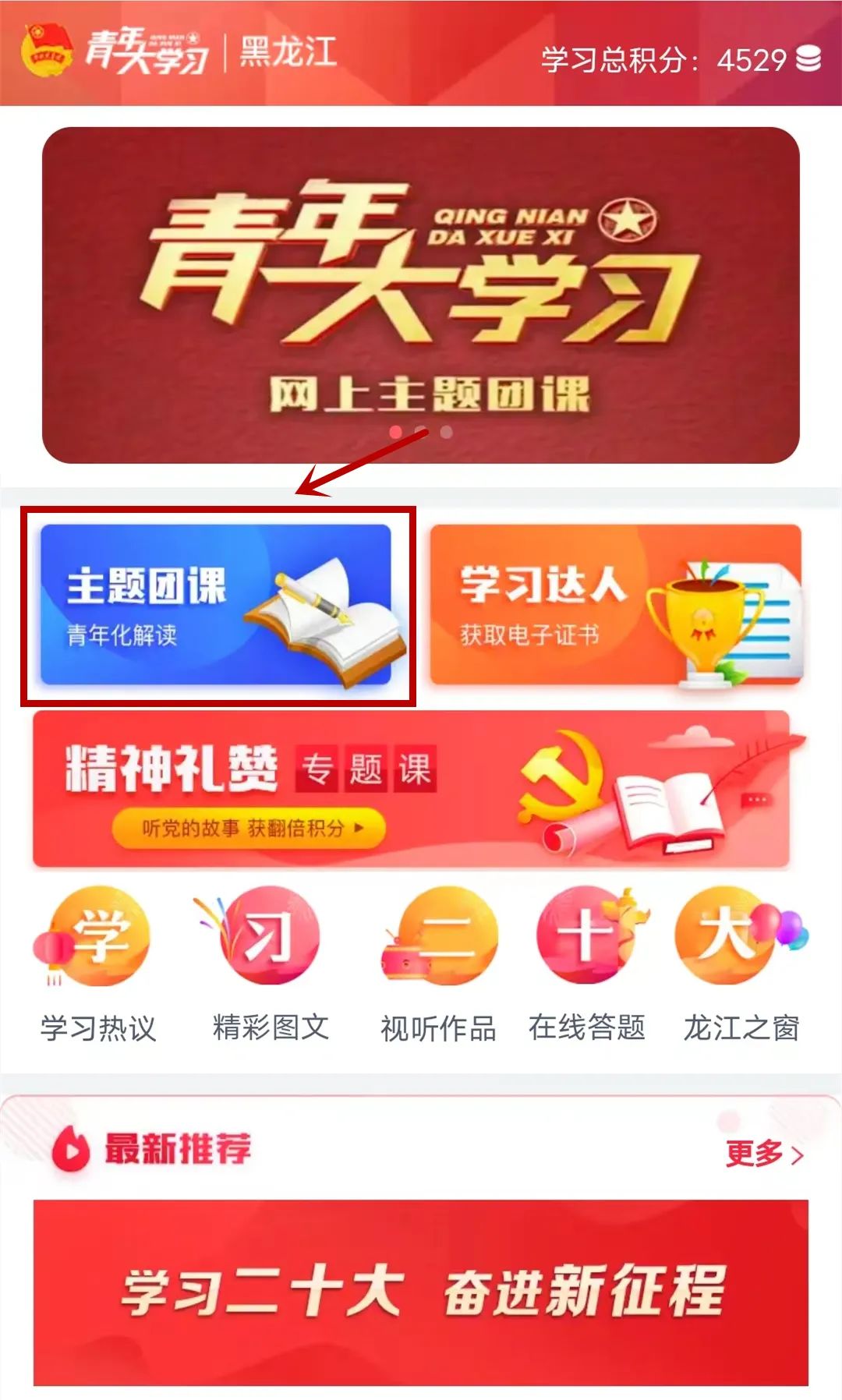The image size is (842, 1400).
Task: Open the 视听作品 section
Action: [x=438, y=963]
